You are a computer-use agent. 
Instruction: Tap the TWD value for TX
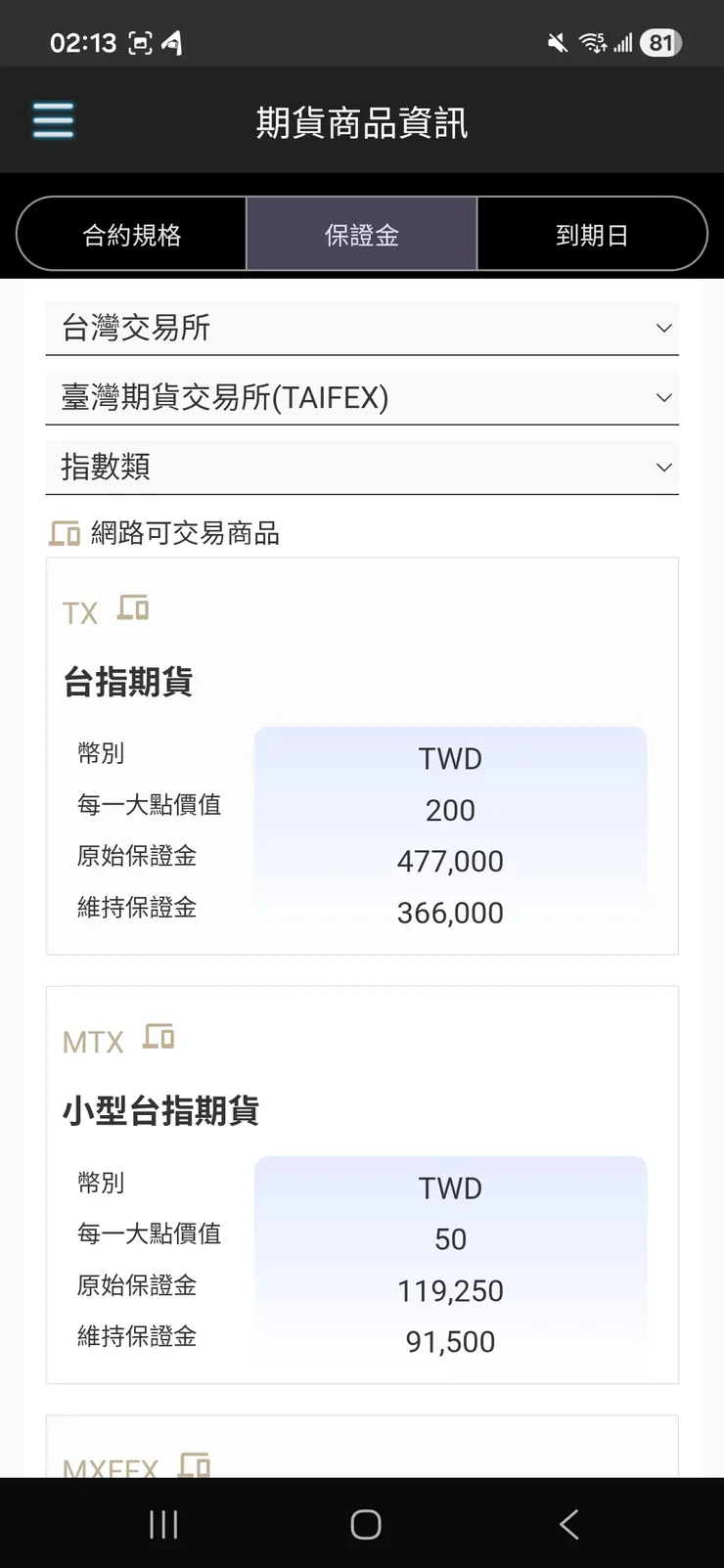(x=450, y=758)
